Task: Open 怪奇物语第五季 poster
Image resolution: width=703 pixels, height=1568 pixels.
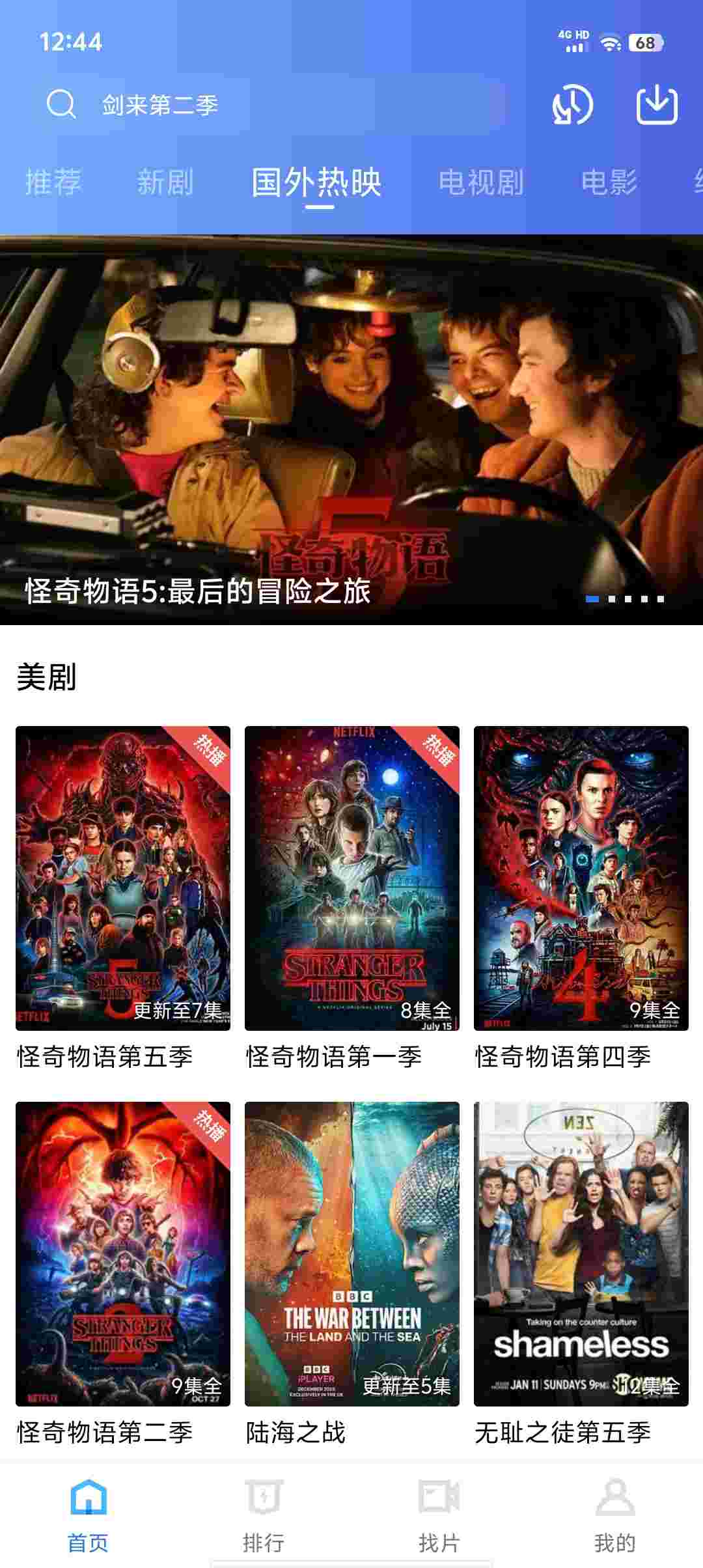Action: coord(123,878)
